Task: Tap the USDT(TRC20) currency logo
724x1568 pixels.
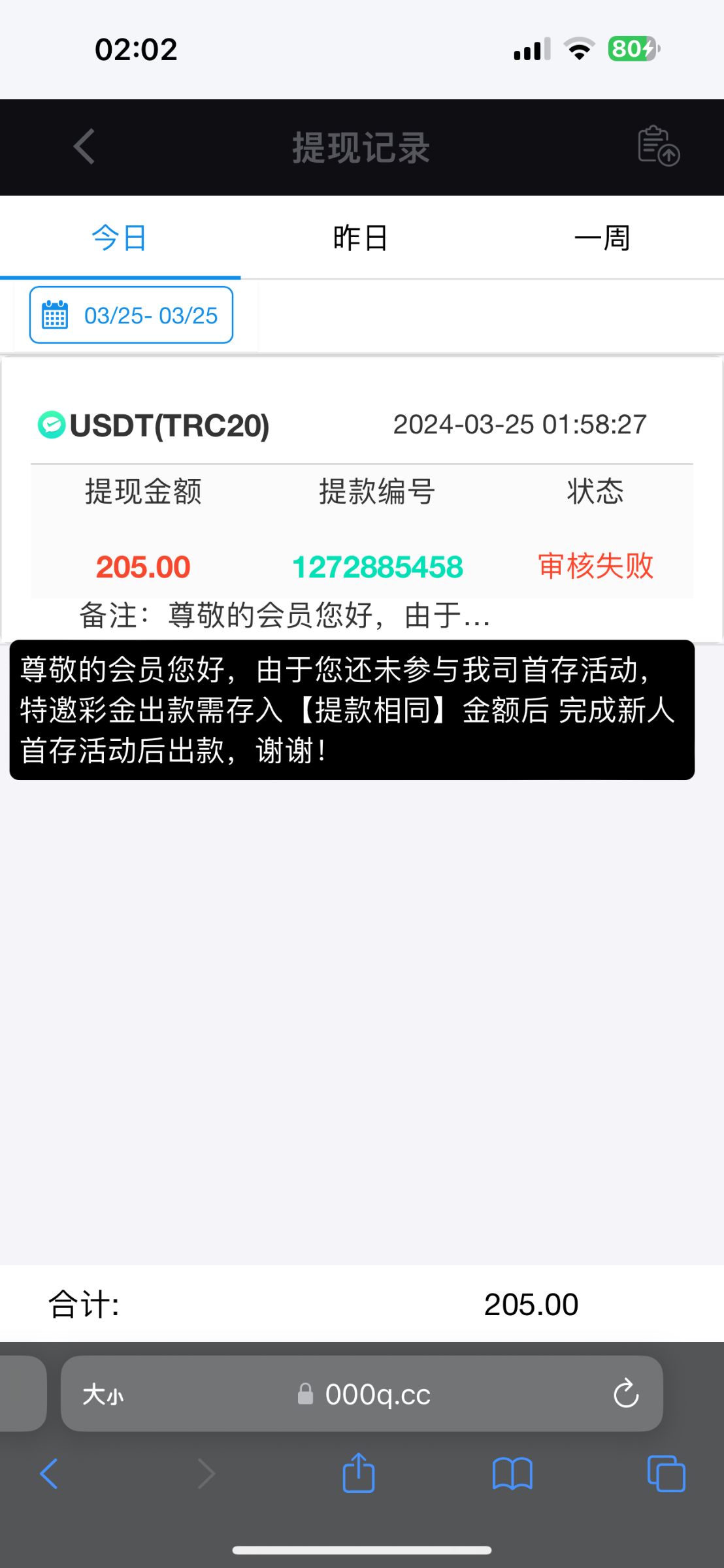Action: click(x=51, y=425)
